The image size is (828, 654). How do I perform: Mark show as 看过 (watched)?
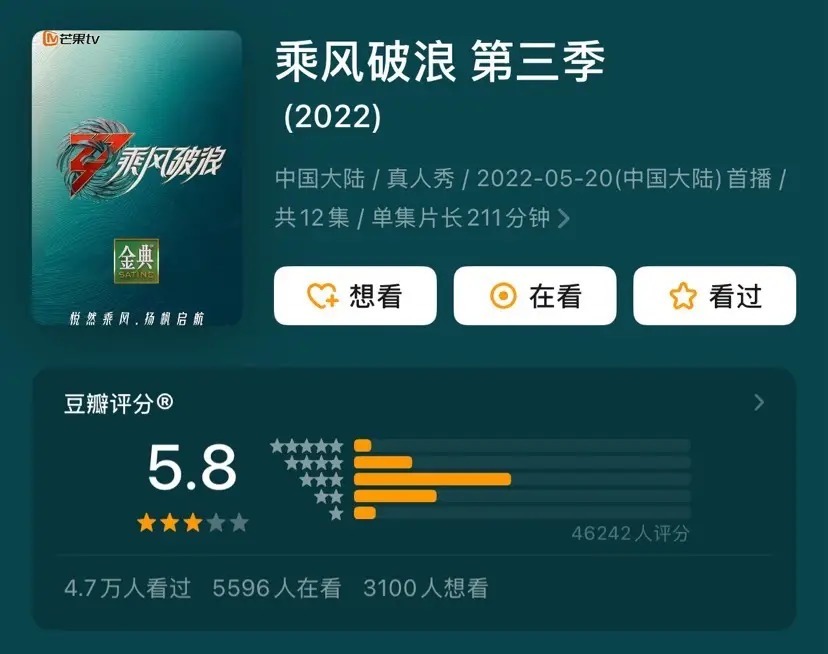tap(714, 296)
